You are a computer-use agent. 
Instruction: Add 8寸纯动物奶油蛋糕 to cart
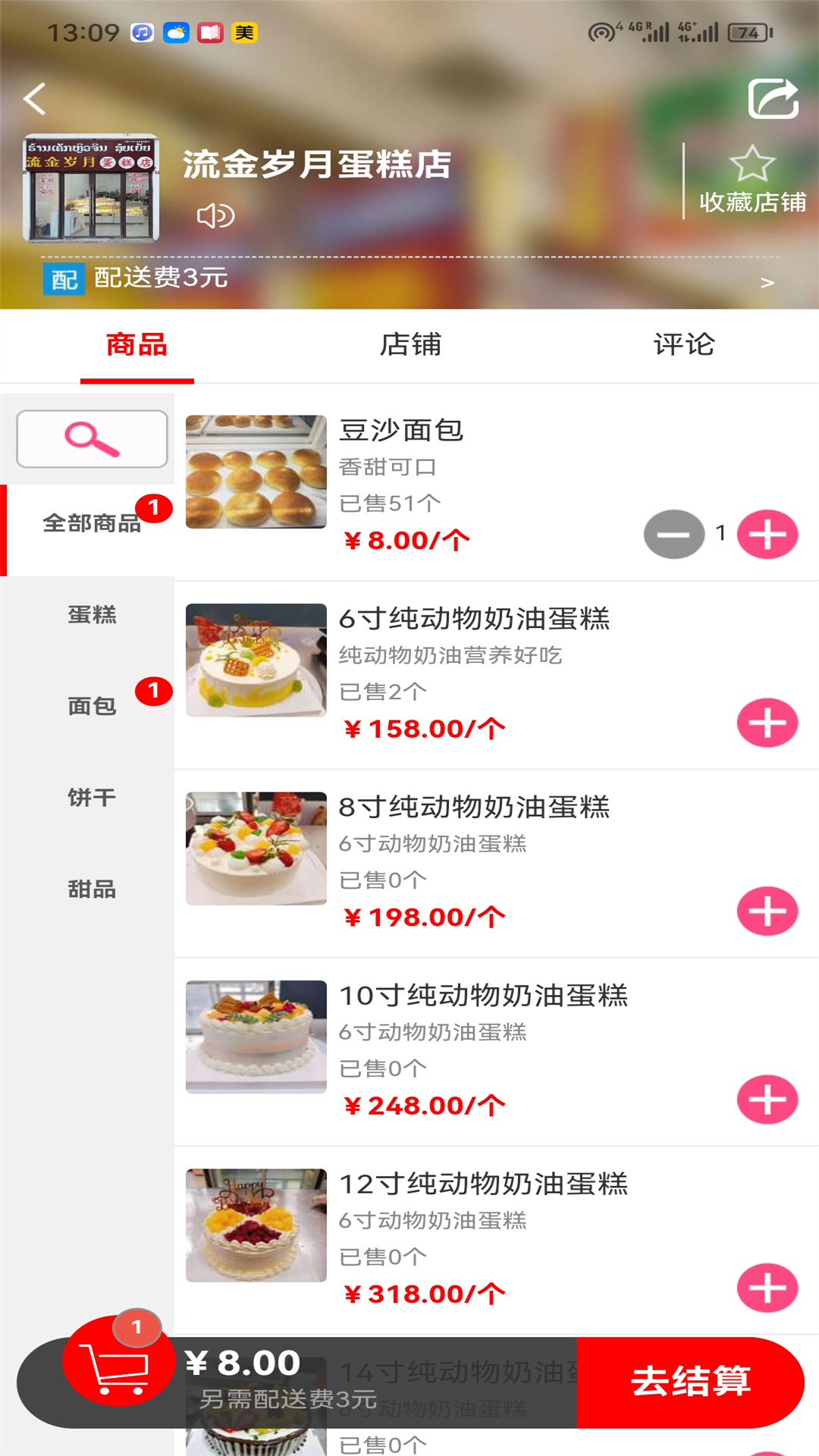[767, 911]
